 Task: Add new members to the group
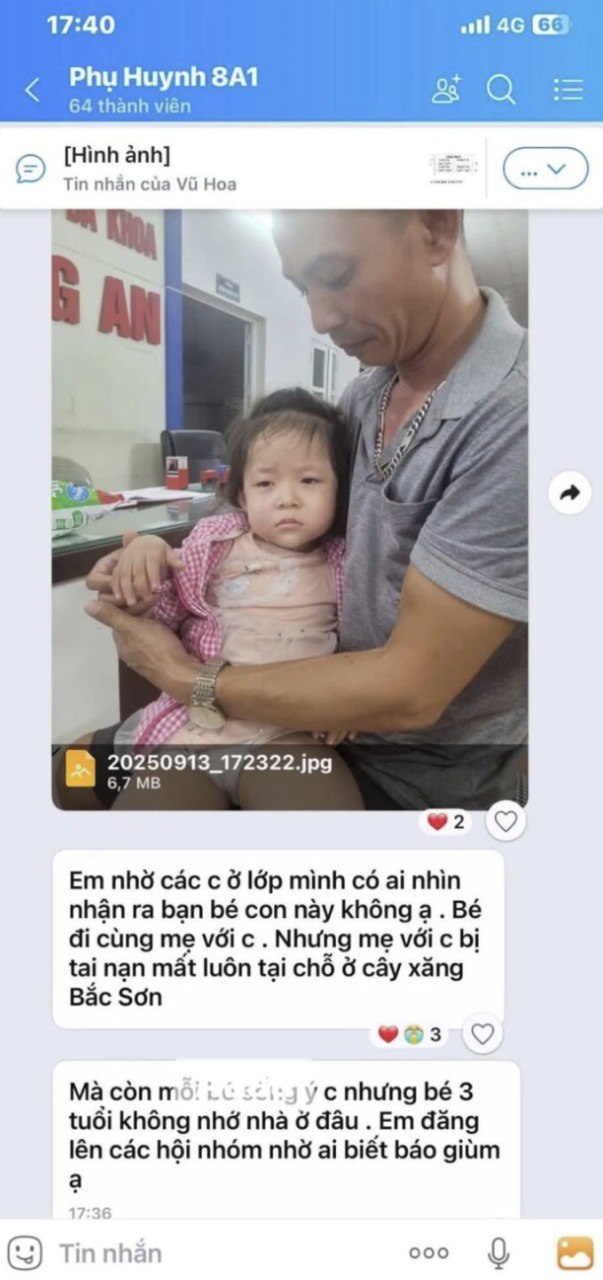(x=446, y=90)
